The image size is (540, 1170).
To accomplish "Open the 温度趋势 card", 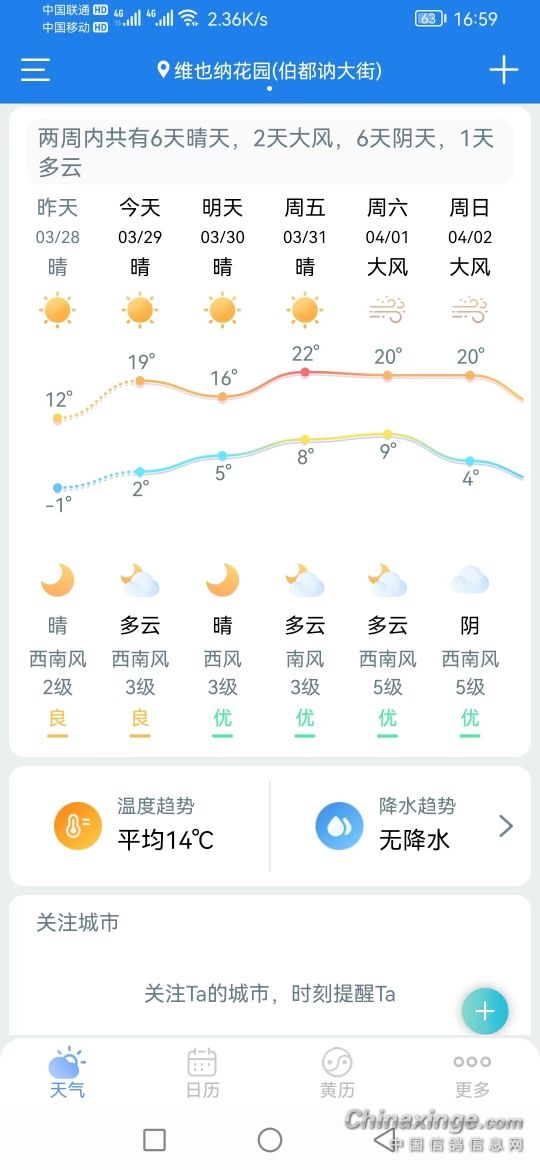I will coord(139,826).
